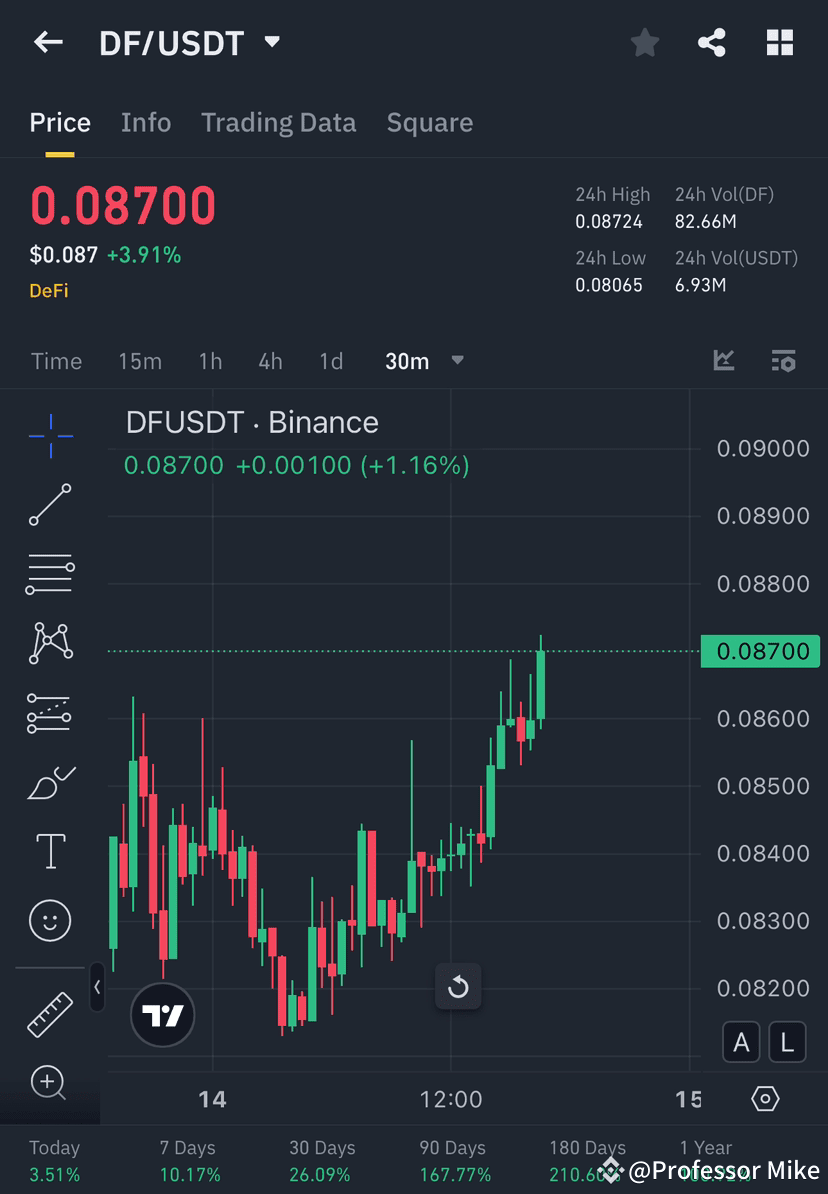The width and height of the screenshot is (828, 1194).
Task: Select the XABCD pattern drawing tool
Action: point(50,643)
